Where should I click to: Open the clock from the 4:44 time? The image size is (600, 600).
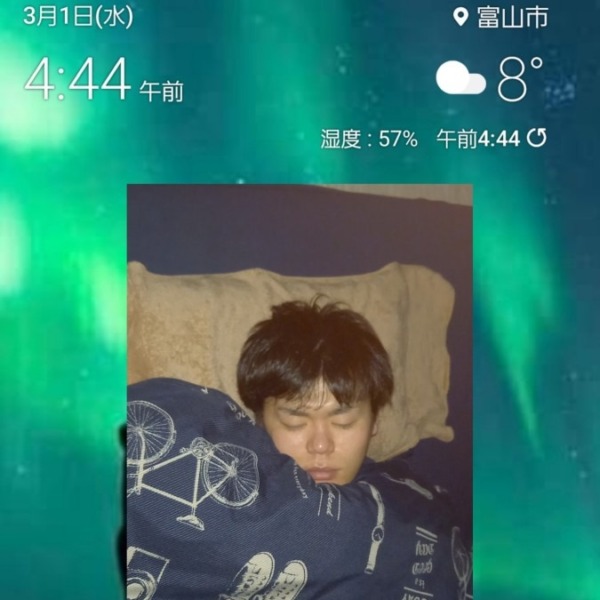78,81
